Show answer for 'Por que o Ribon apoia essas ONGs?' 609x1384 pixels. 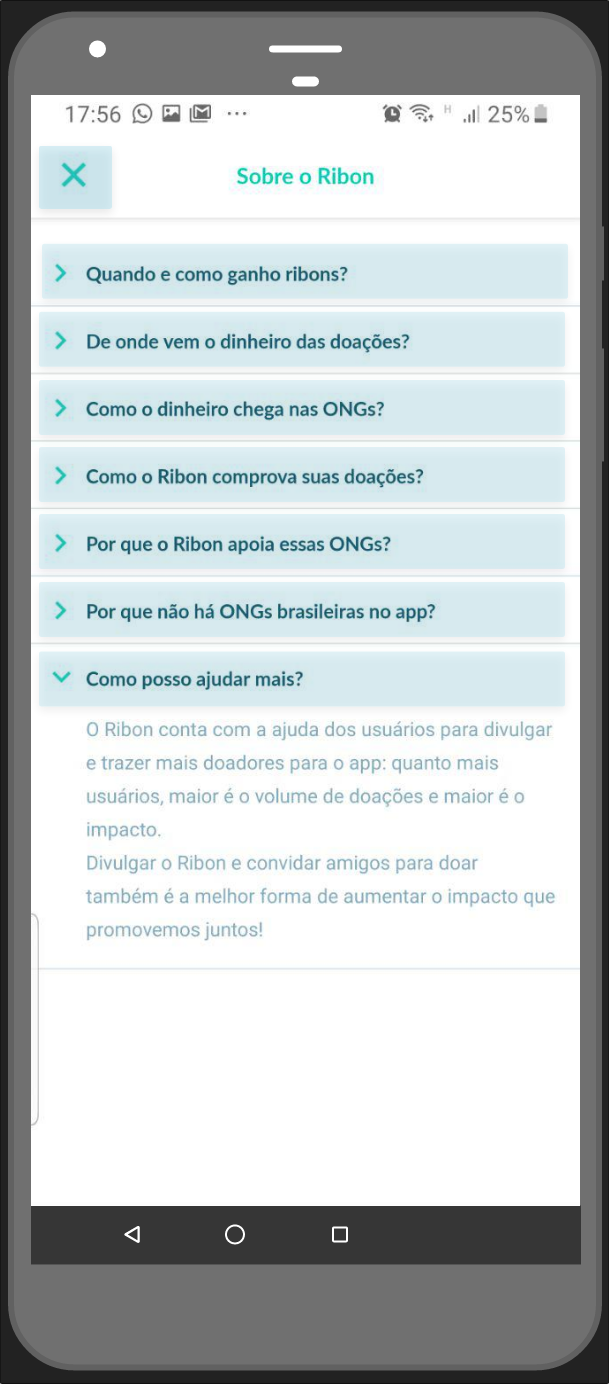pos(302,543)
